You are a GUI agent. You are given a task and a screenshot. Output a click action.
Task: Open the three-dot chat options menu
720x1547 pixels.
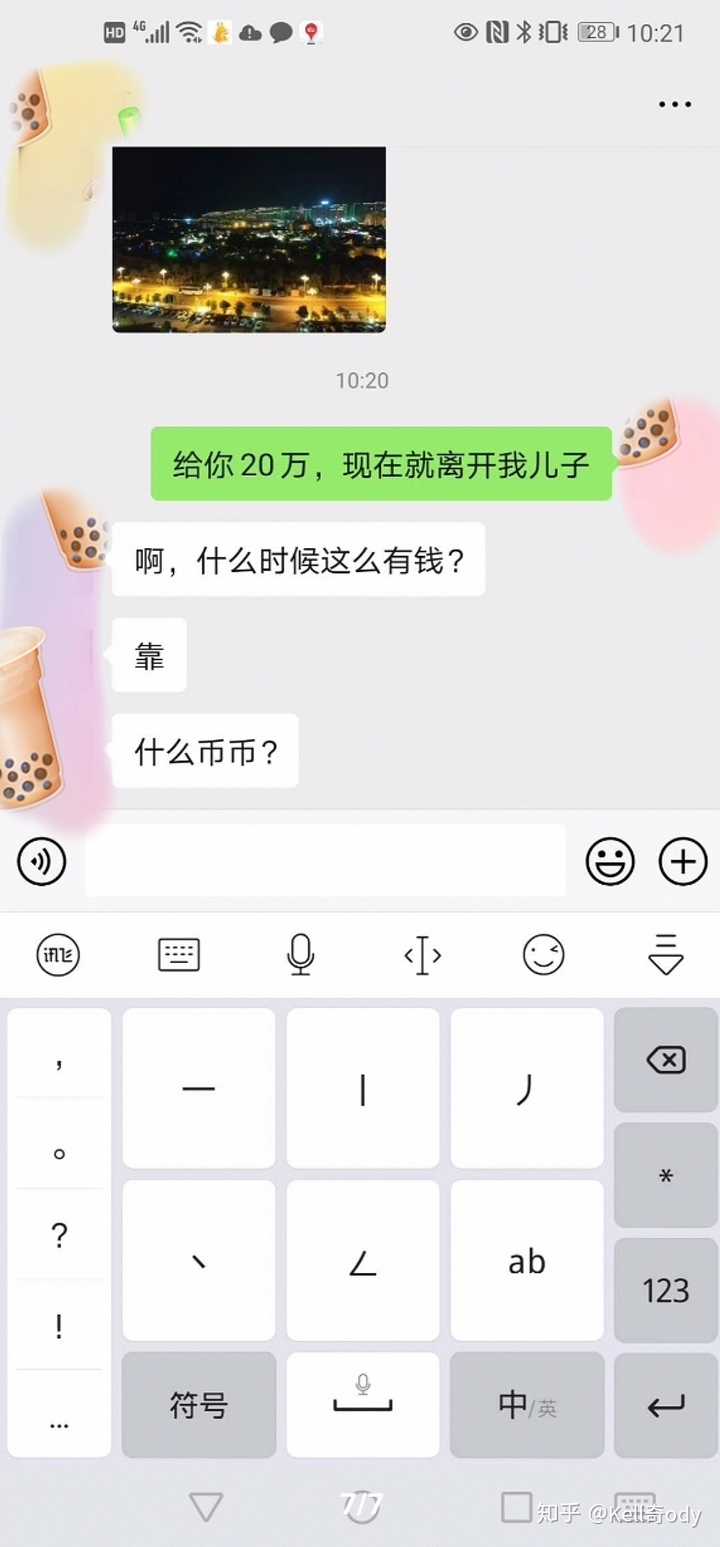(675, 104)
